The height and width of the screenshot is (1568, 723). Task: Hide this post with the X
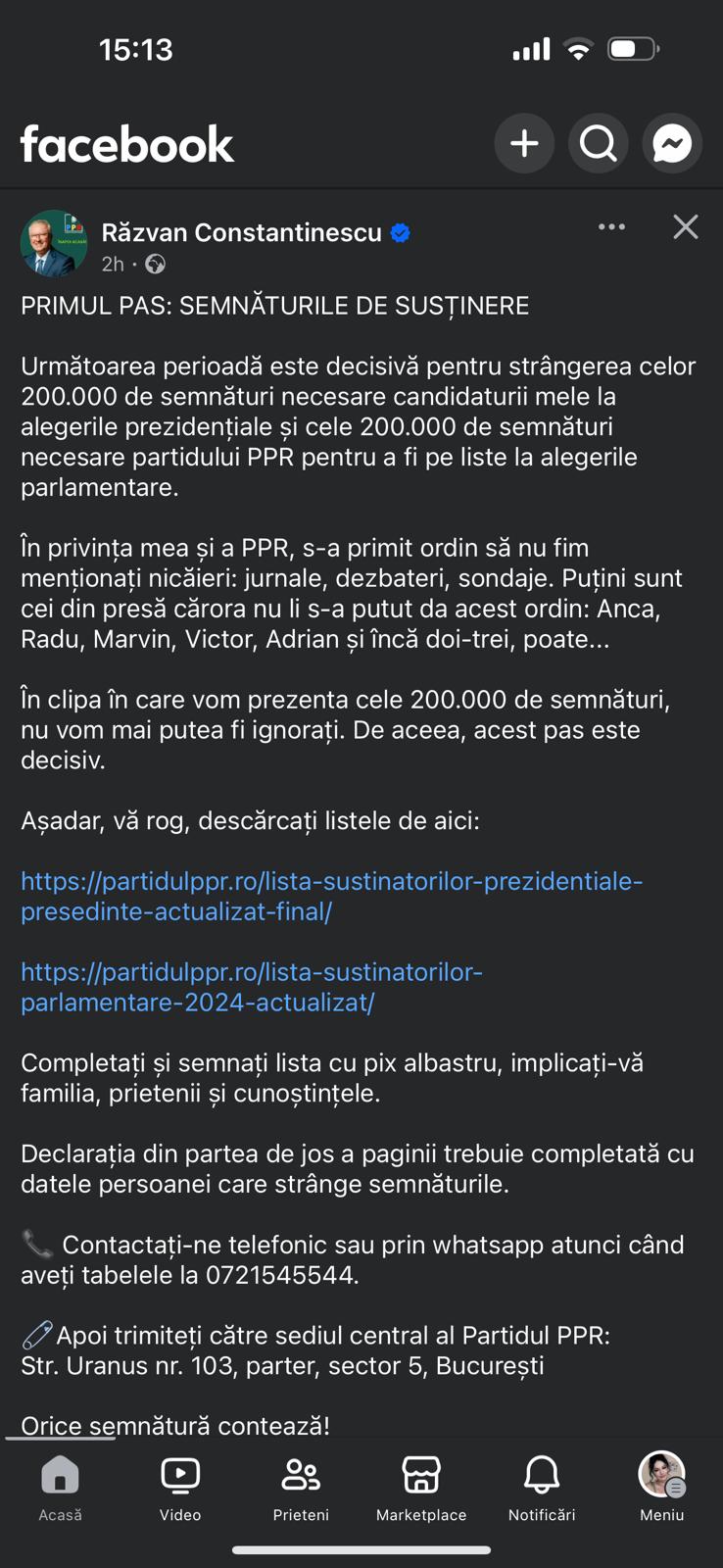686,227
